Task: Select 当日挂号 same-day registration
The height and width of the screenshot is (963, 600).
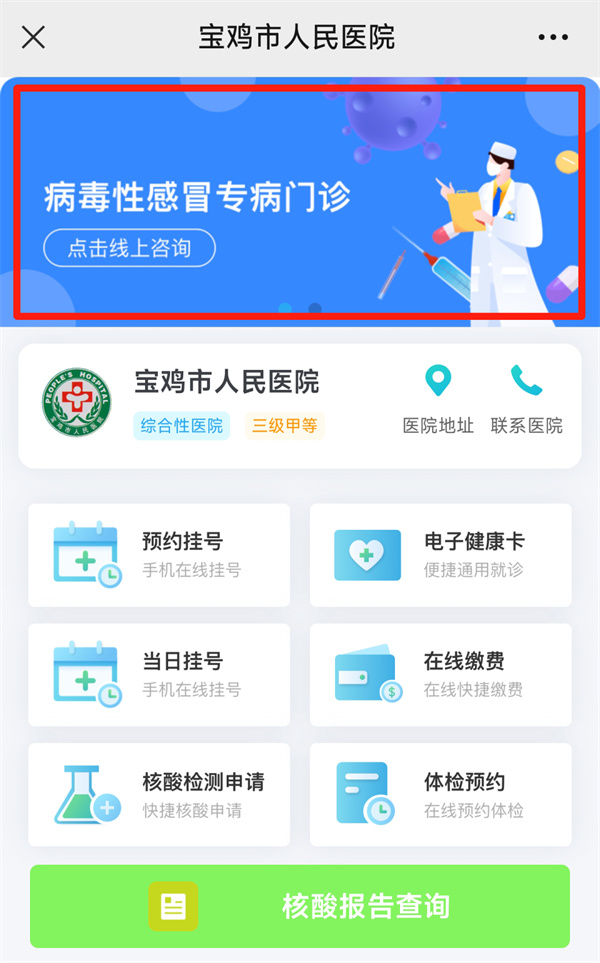Action: click(159, 675)
